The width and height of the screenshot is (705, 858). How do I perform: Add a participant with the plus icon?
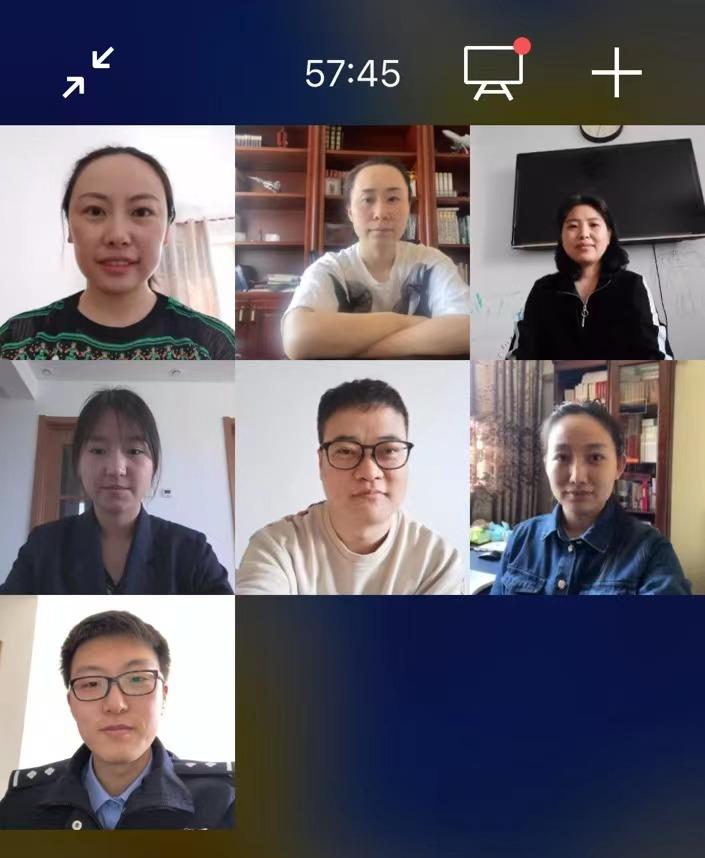[x=616, y=73]
